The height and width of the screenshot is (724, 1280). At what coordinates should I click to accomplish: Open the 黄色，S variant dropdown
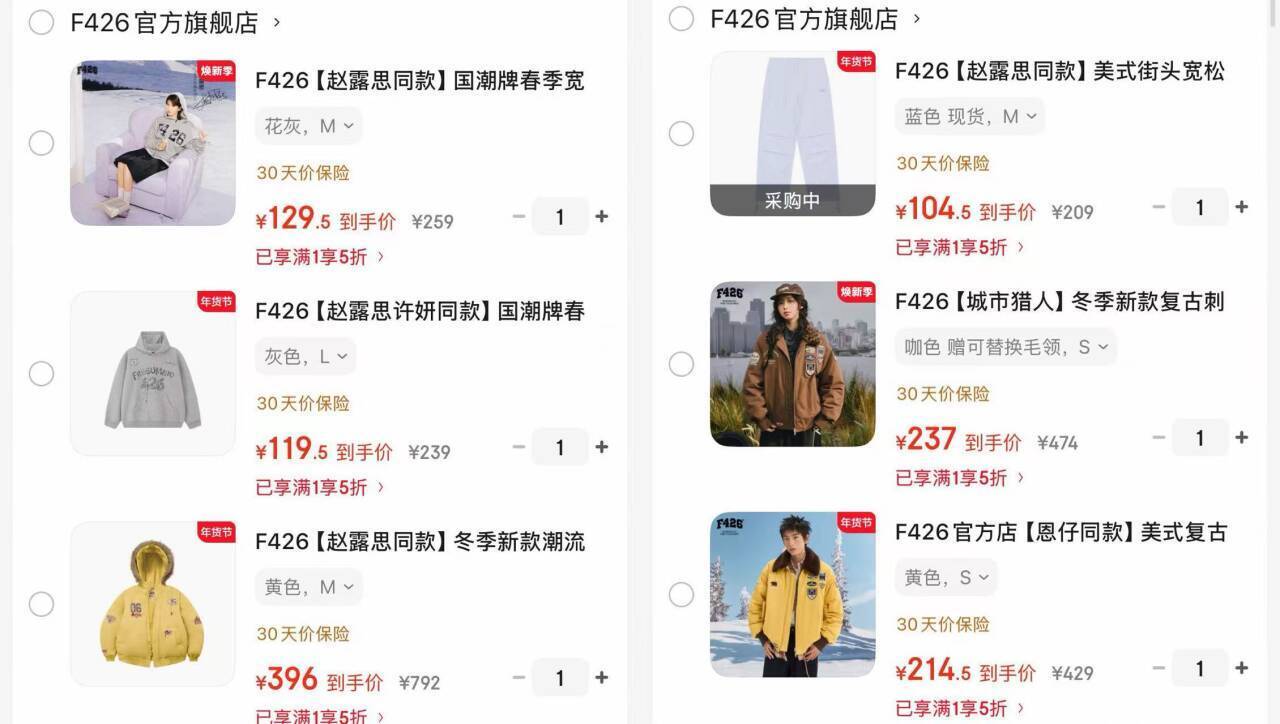click(x=946, y=577)
